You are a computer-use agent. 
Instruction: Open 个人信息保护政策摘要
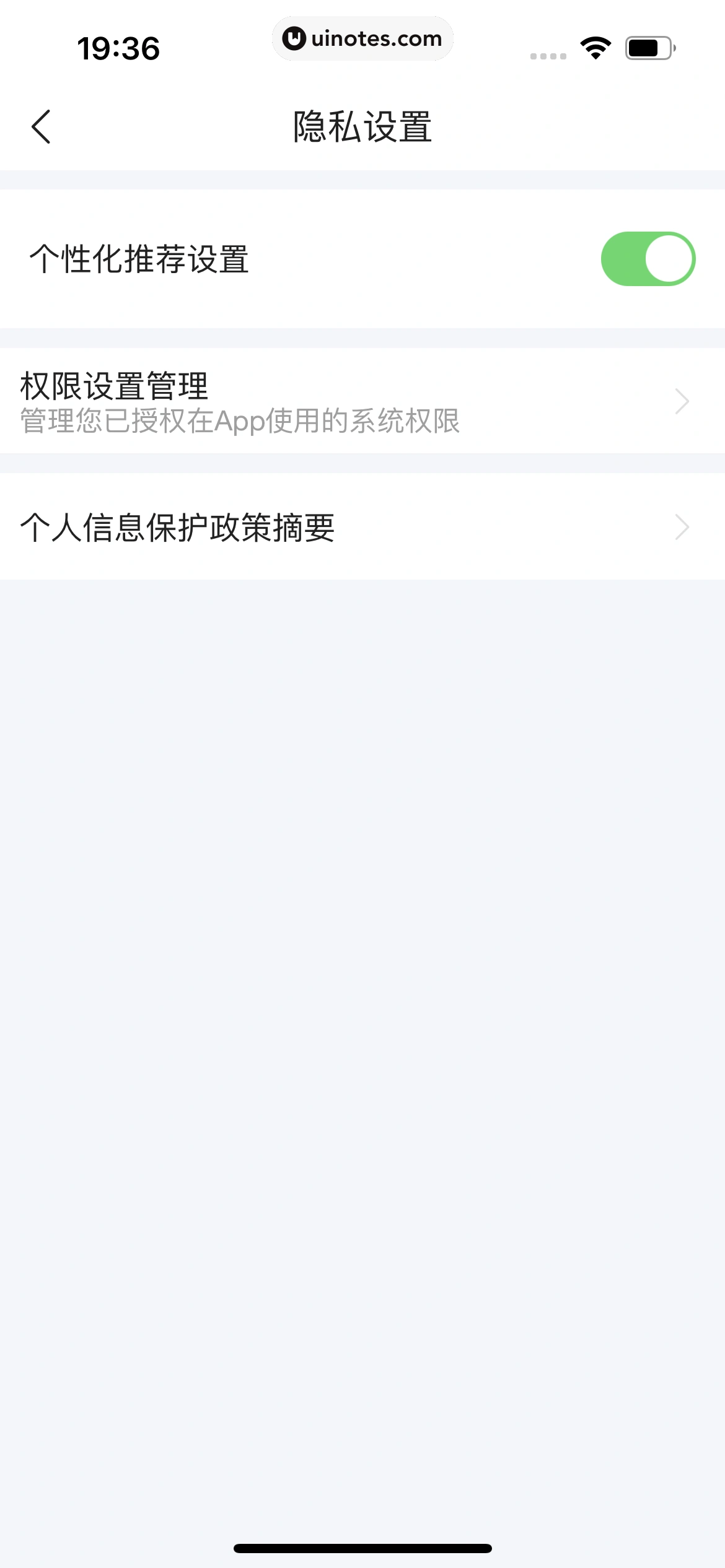tap(362, 528)
